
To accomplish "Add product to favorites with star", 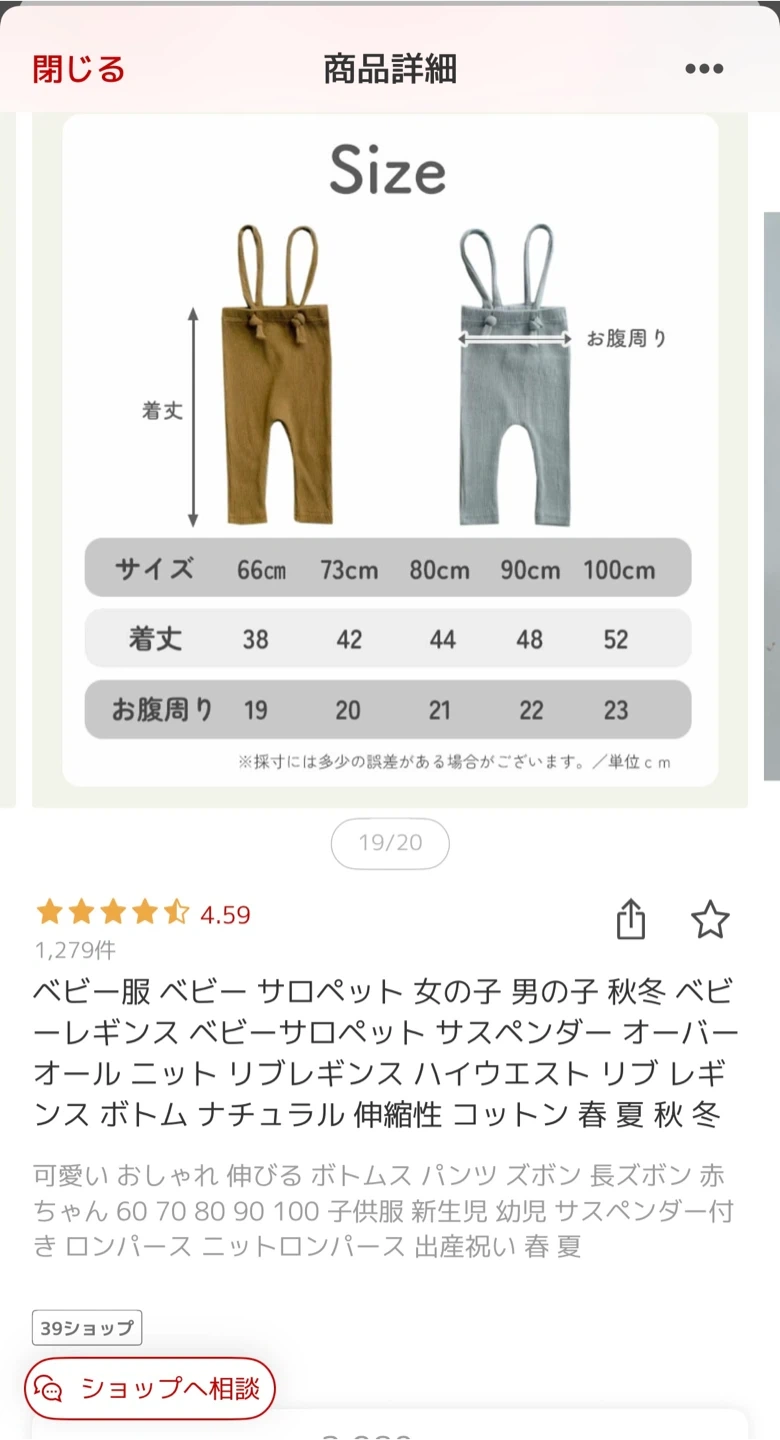I will click(x=710, y=919).
